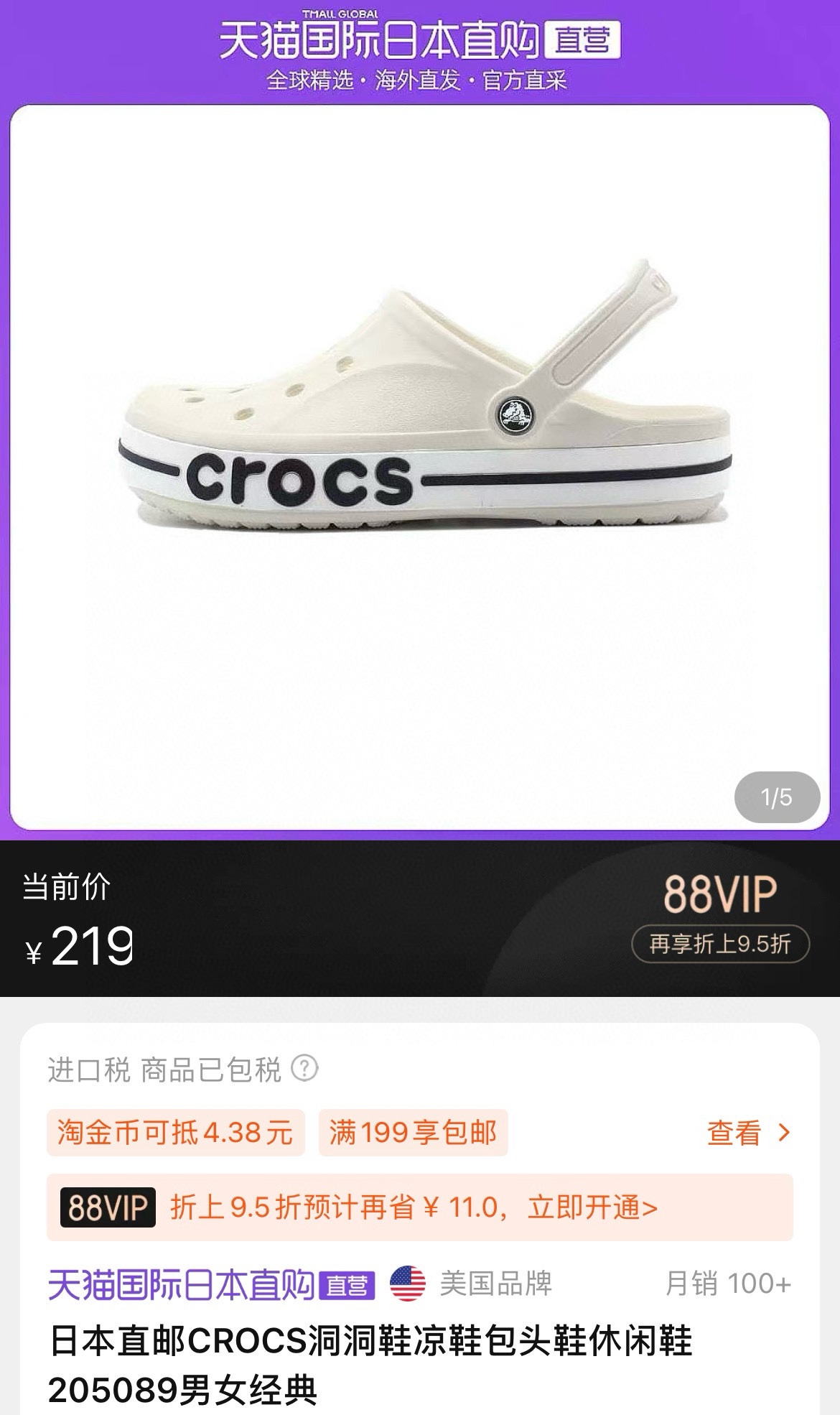Tap the 满199享包邮 shipping chip

click(x=413, y=1133)
